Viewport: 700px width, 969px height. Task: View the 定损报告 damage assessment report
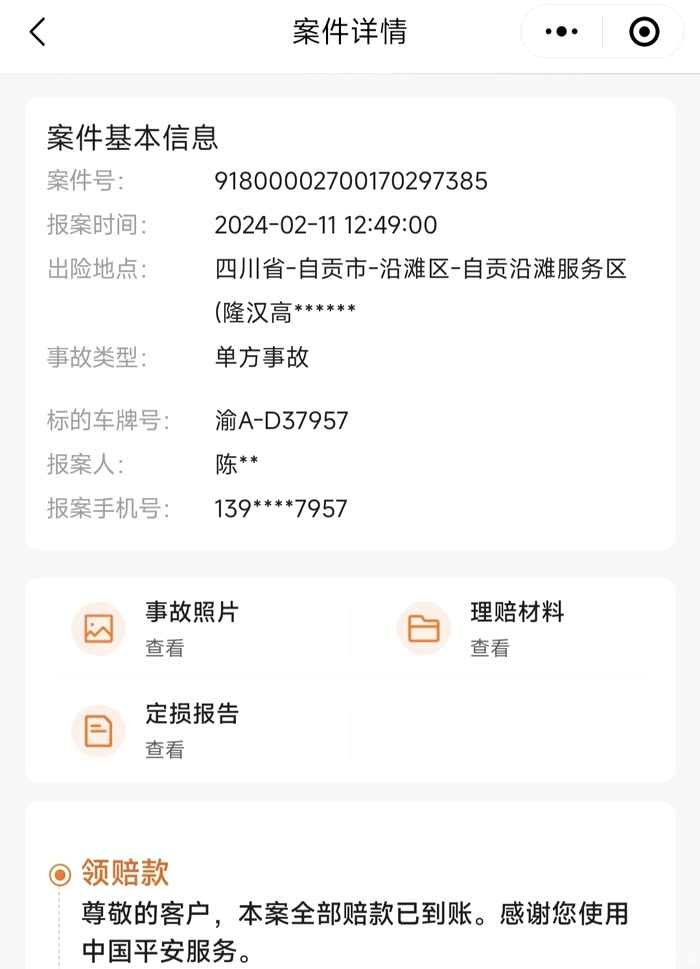pos(165,730)
